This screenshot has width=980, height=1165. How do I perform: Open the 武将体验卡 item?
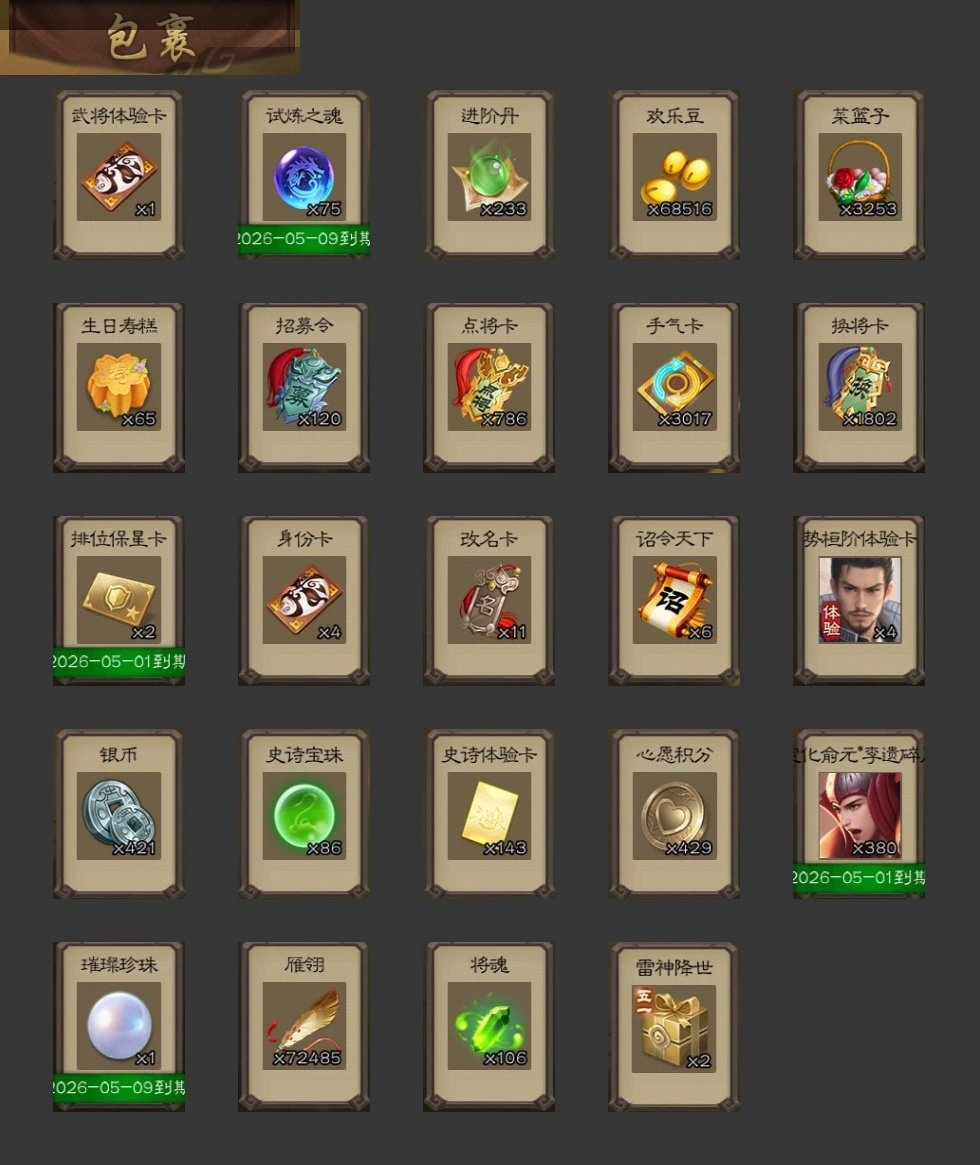[x=119, y=177]
